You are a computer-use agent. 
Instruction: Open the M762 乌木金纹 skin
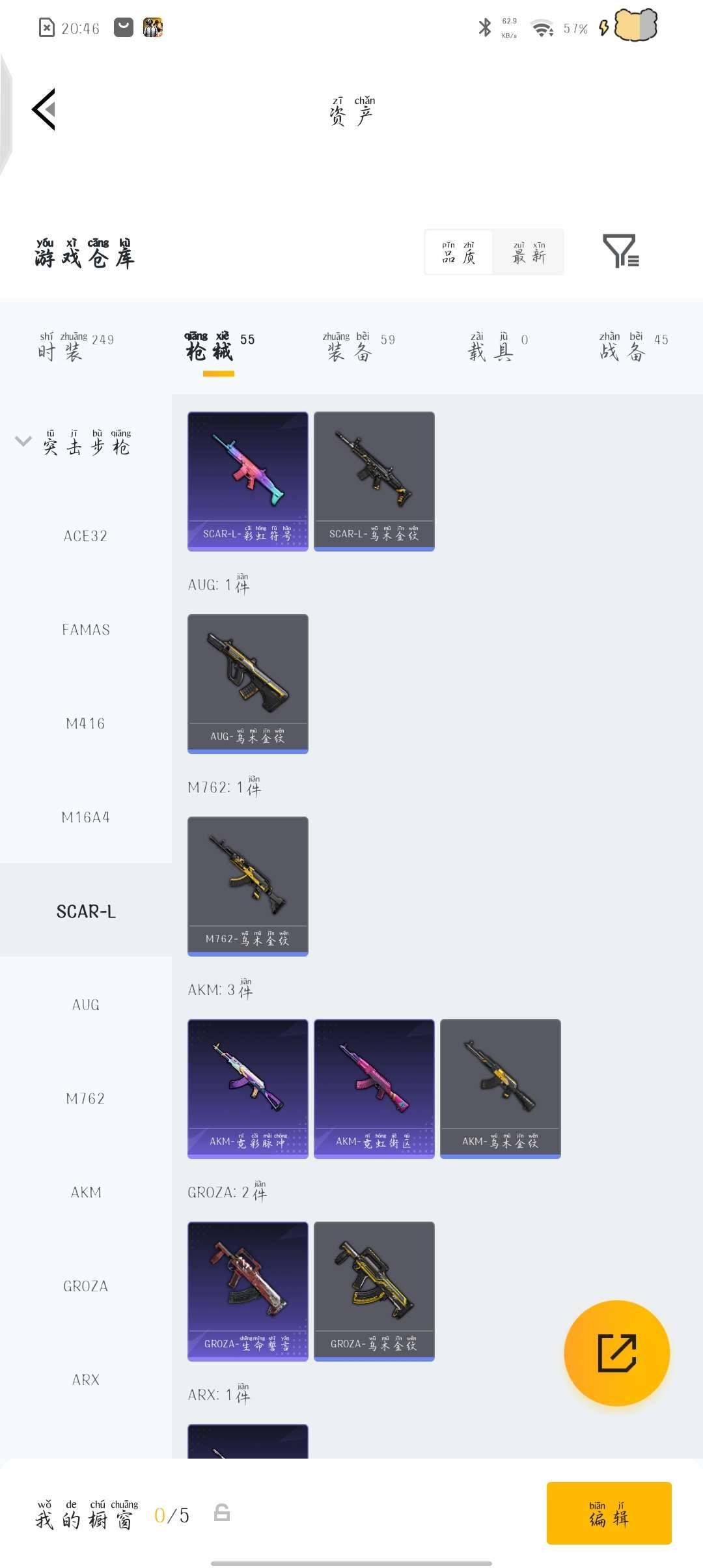click(x=247, y=886)
